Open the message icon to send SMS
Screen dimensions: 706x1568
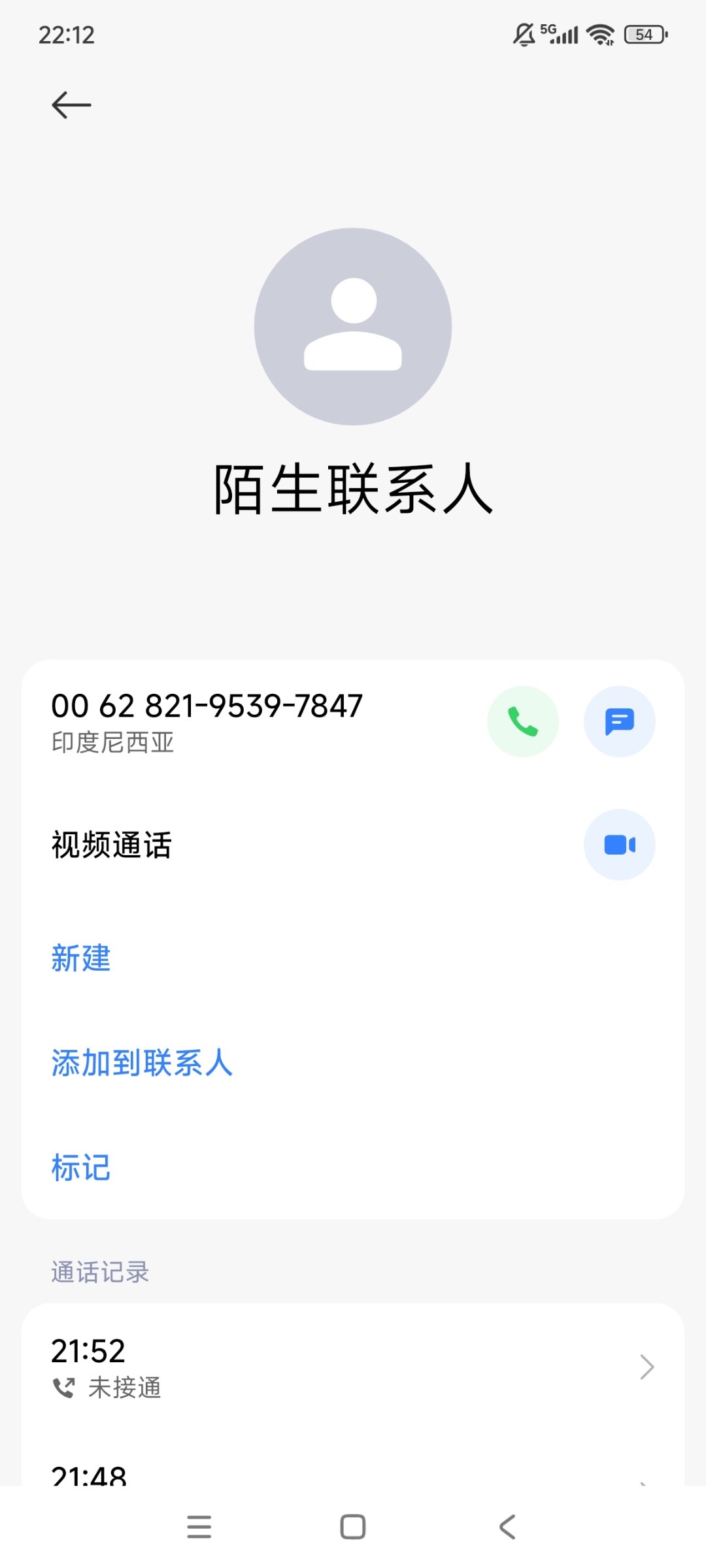(620, 721)
